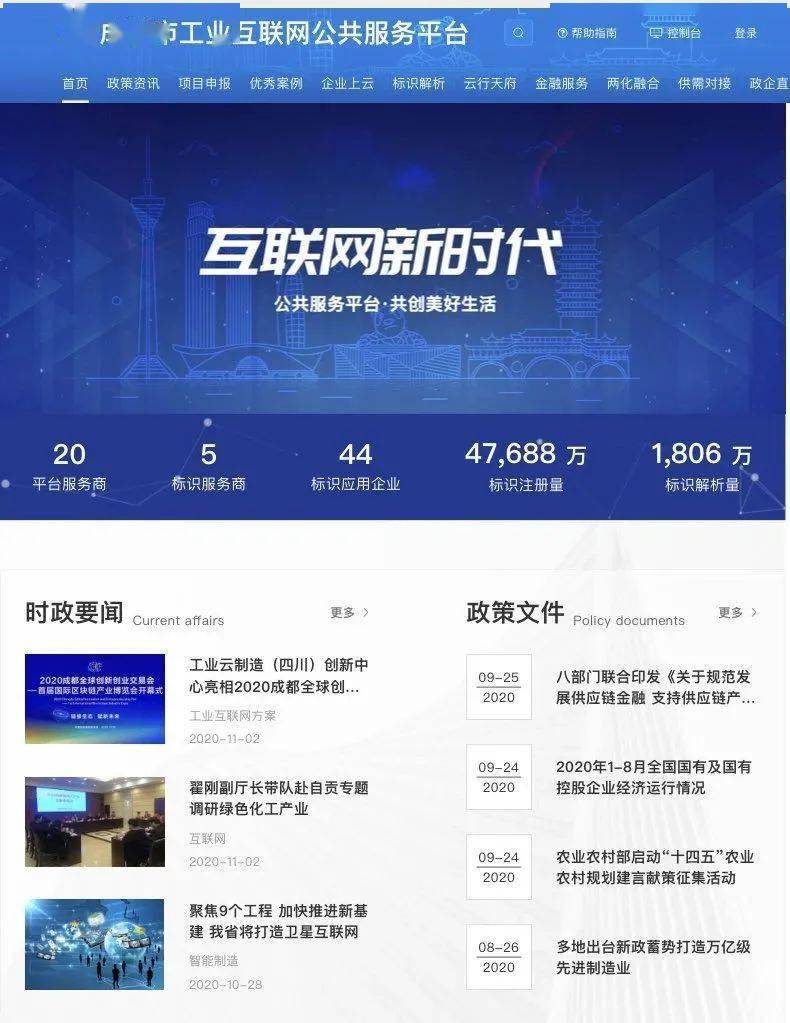790x1023 pixels.
Task: Open the search icon in header
Action: (x=518, y=33)
